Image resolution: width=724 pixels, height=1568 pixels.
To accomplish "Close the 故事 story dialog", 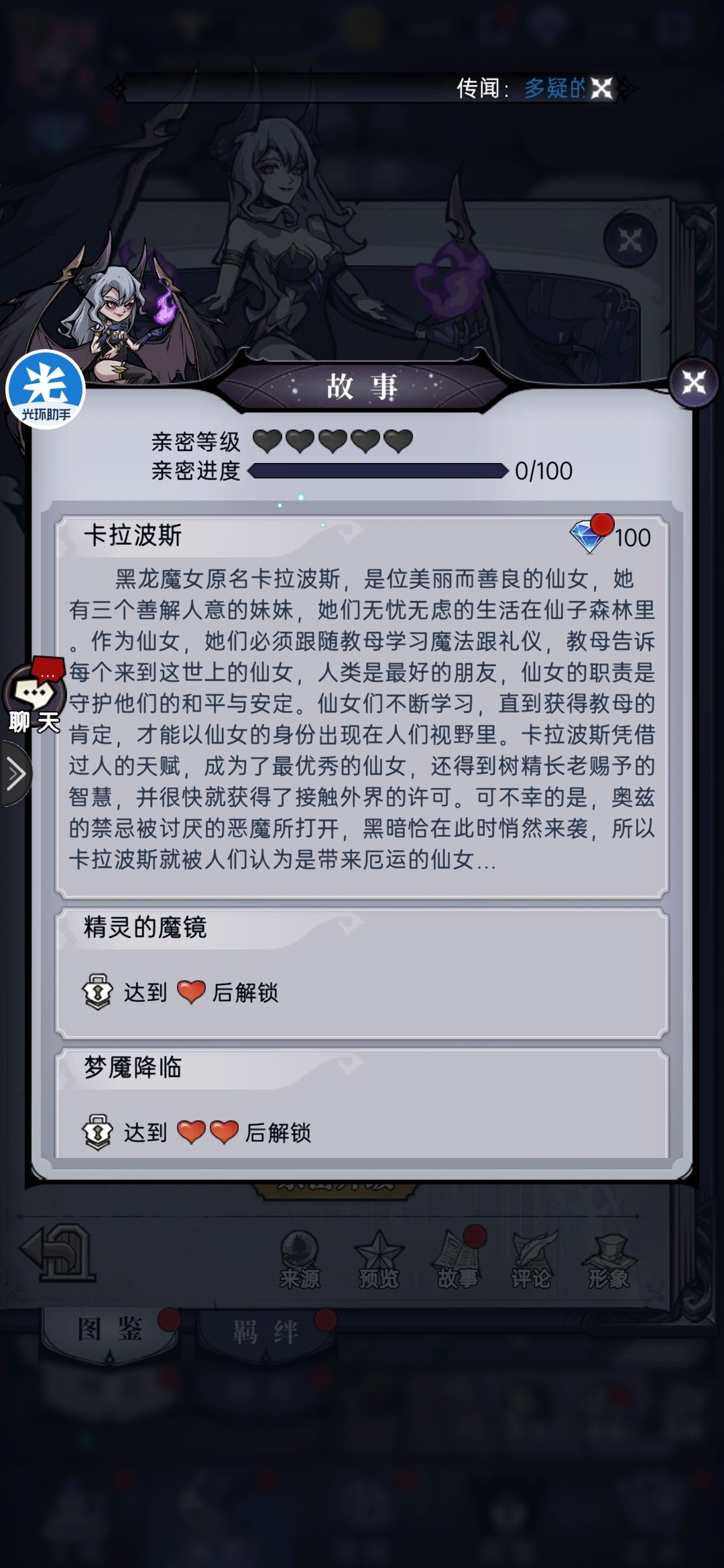I will coord(693,383).
